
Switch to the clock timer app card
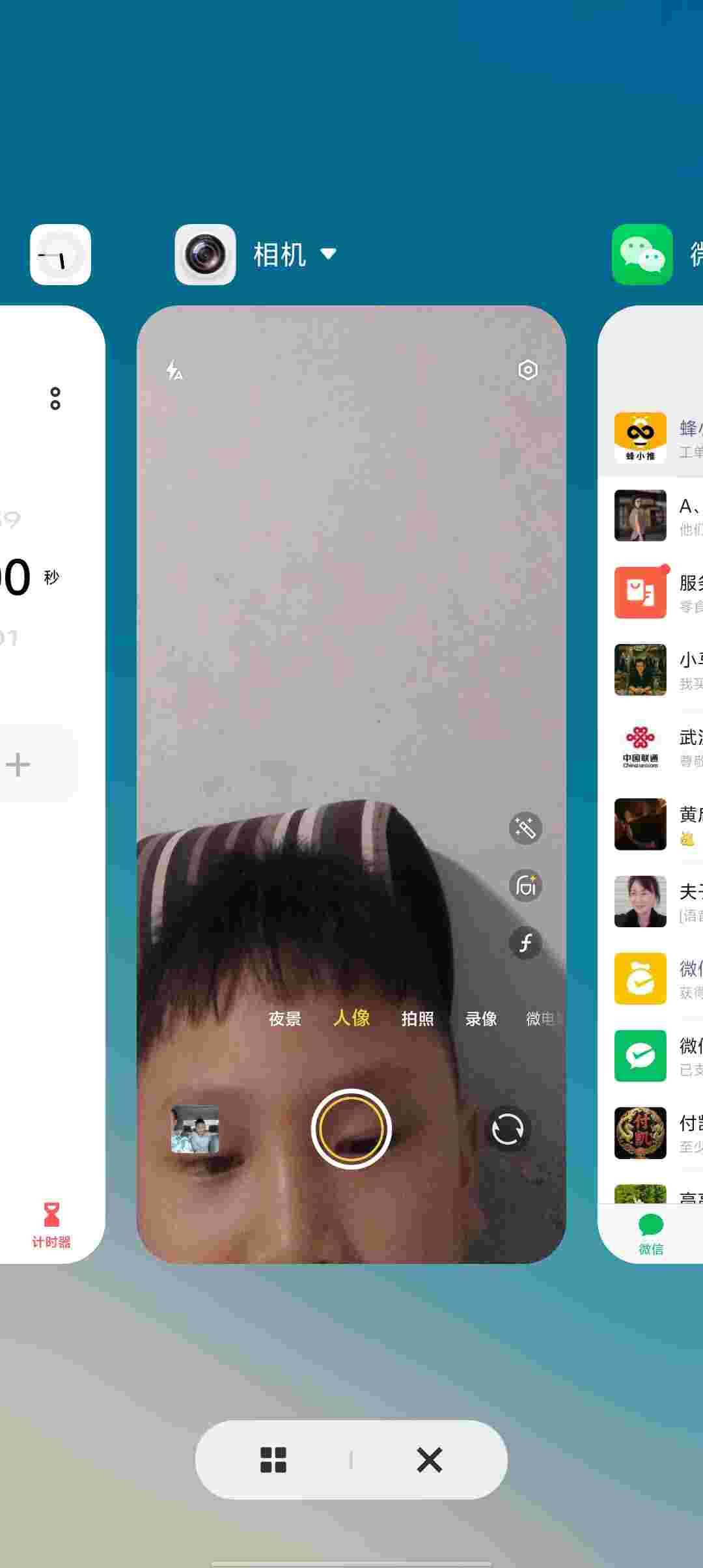(52, 784)
